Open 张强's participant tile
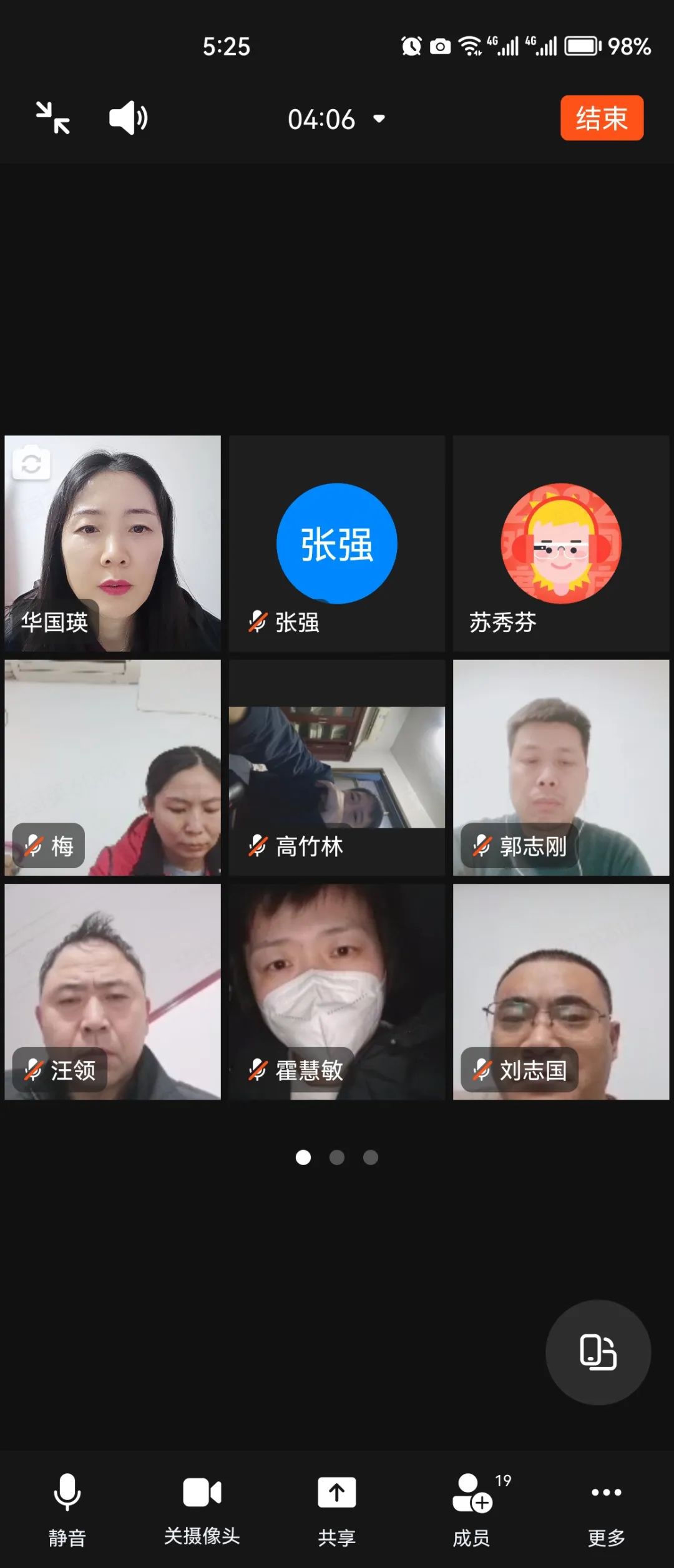Viewport: 674px width, 1568px height. [336, 543]
